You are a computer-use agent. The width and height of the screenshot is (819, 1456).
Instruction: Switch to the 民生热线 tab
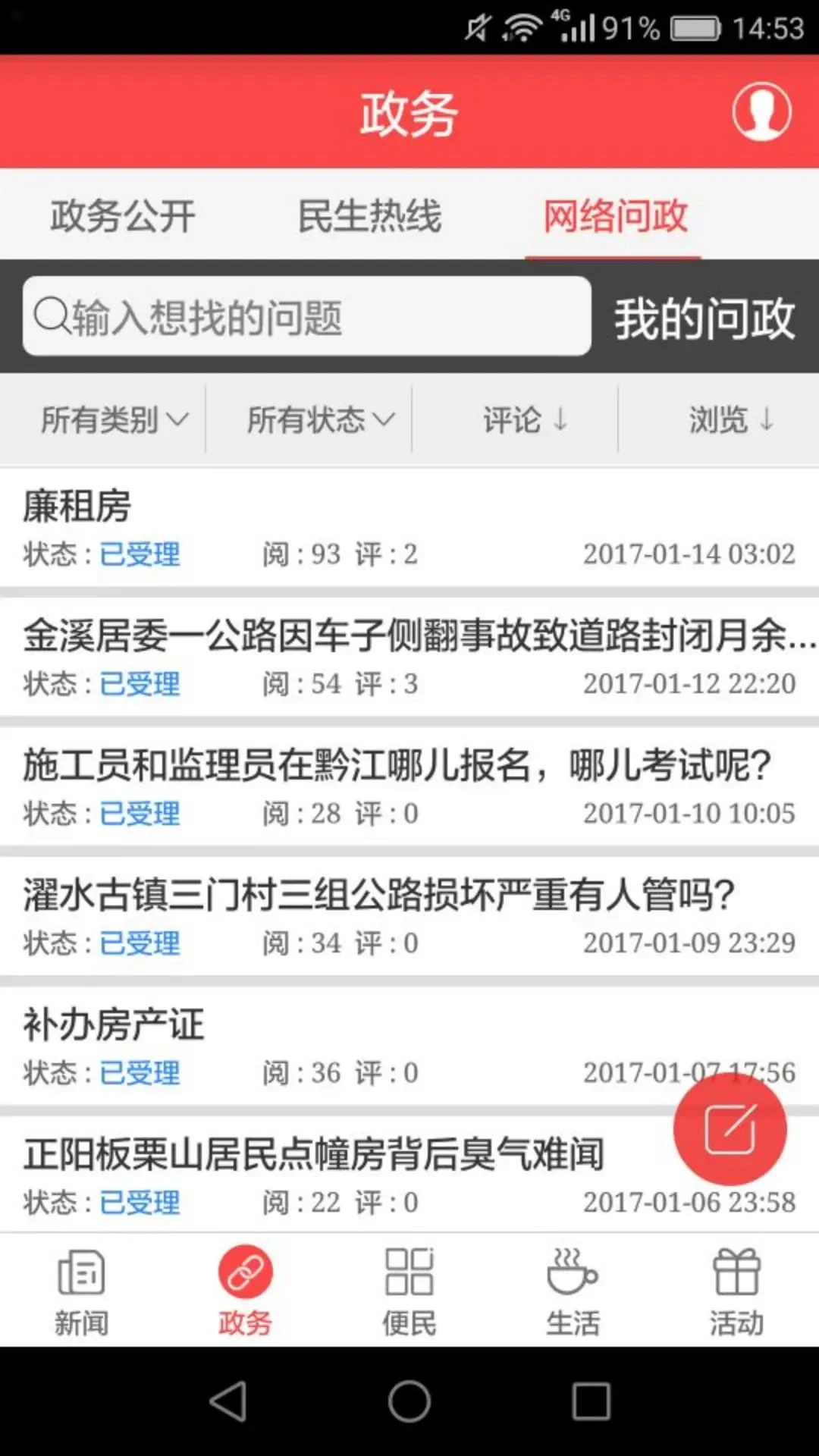point(369,216)
